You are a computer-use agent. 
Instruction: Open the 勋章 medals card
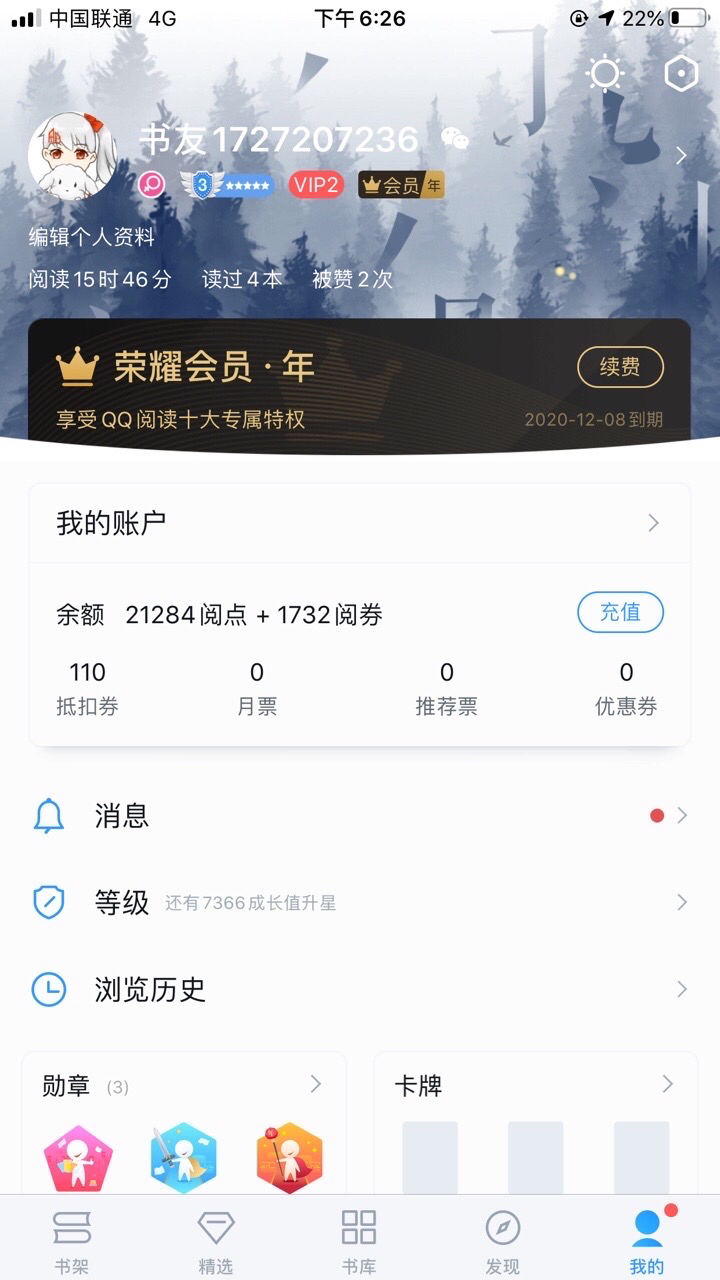[184, 1086]
